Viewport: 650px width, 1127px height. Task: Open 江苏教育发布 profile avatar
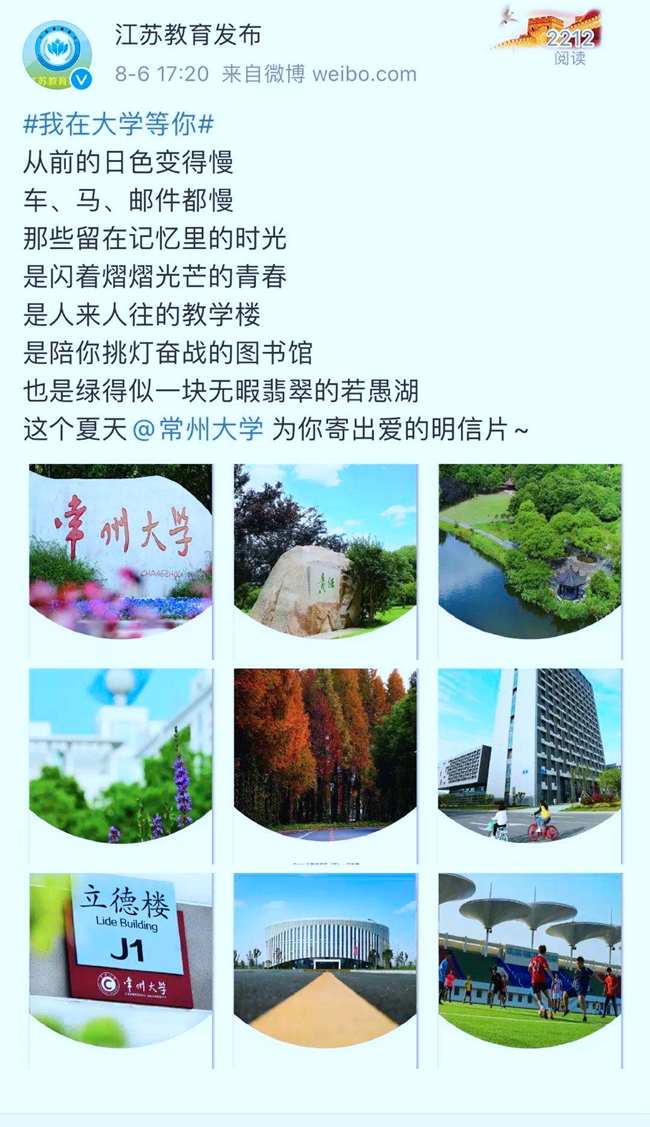56,55
